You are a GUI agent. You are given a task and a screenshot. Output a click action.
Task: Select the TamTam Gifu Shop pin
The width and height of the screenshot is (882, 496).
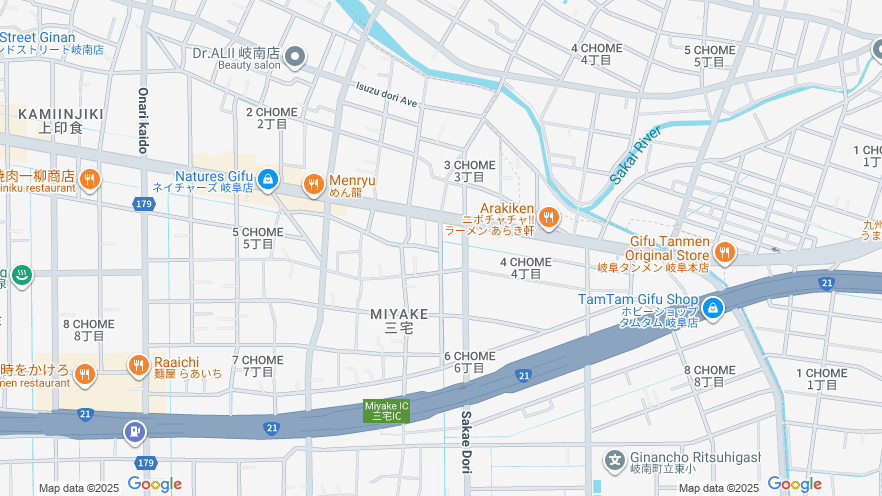pyautogui.click(x=712, y=307)
